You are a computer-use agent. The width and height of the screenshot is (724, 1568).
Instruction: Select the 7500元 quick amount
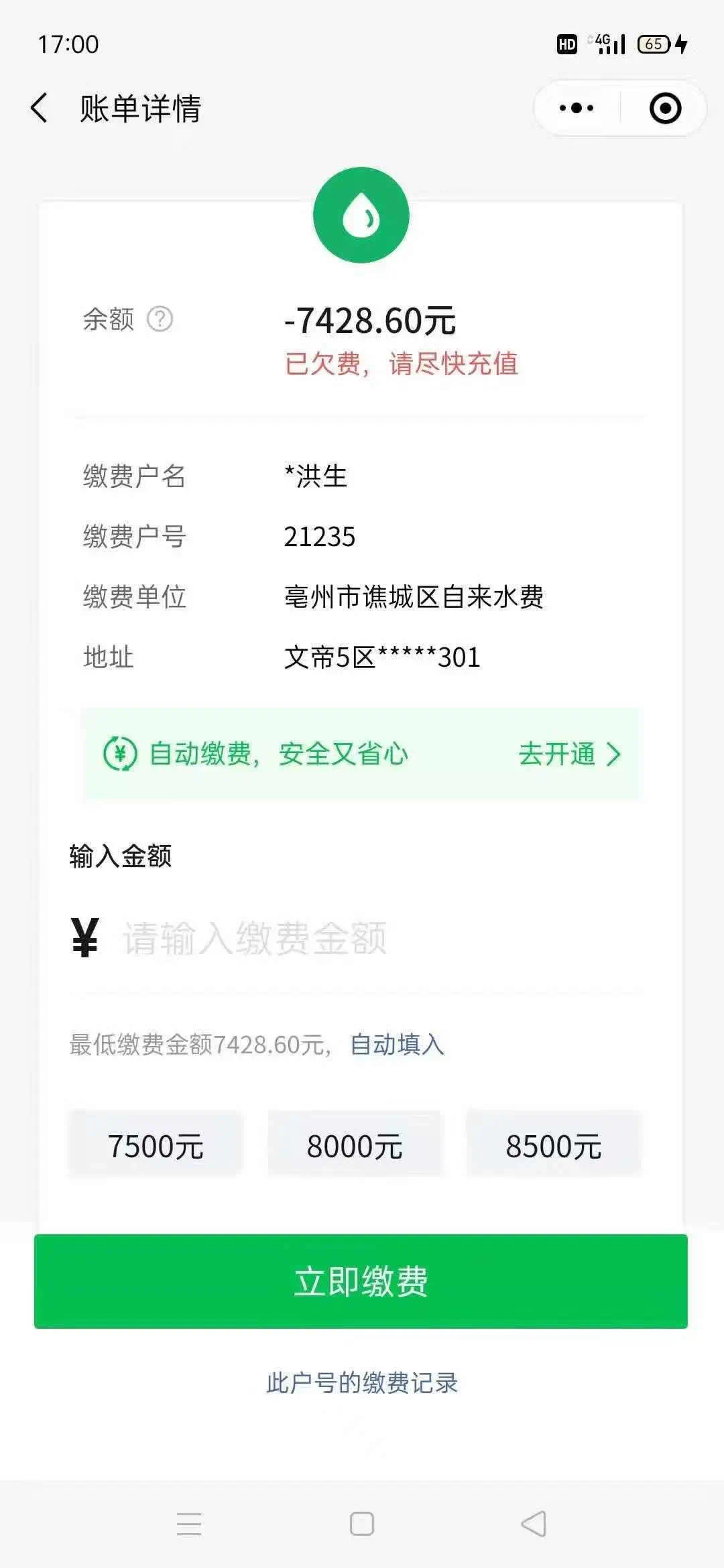click(x=155, y=1146)
